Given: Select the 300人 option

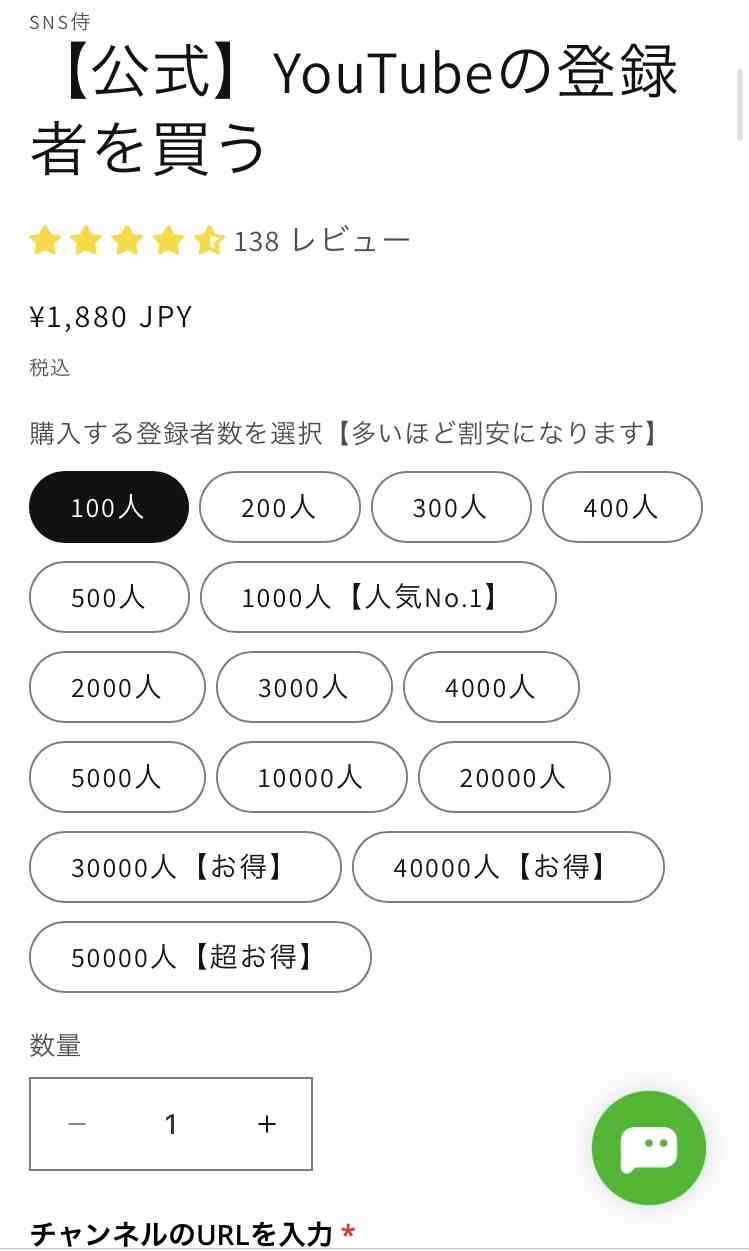Looking at the screenshot, I should click(451, 507).
